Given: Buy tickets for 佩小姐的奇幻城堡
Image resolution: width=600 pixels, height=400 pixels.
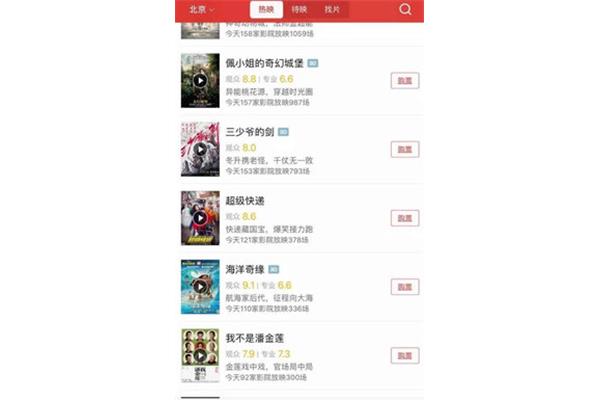Looking at the screenshot, I should point(404,80).
